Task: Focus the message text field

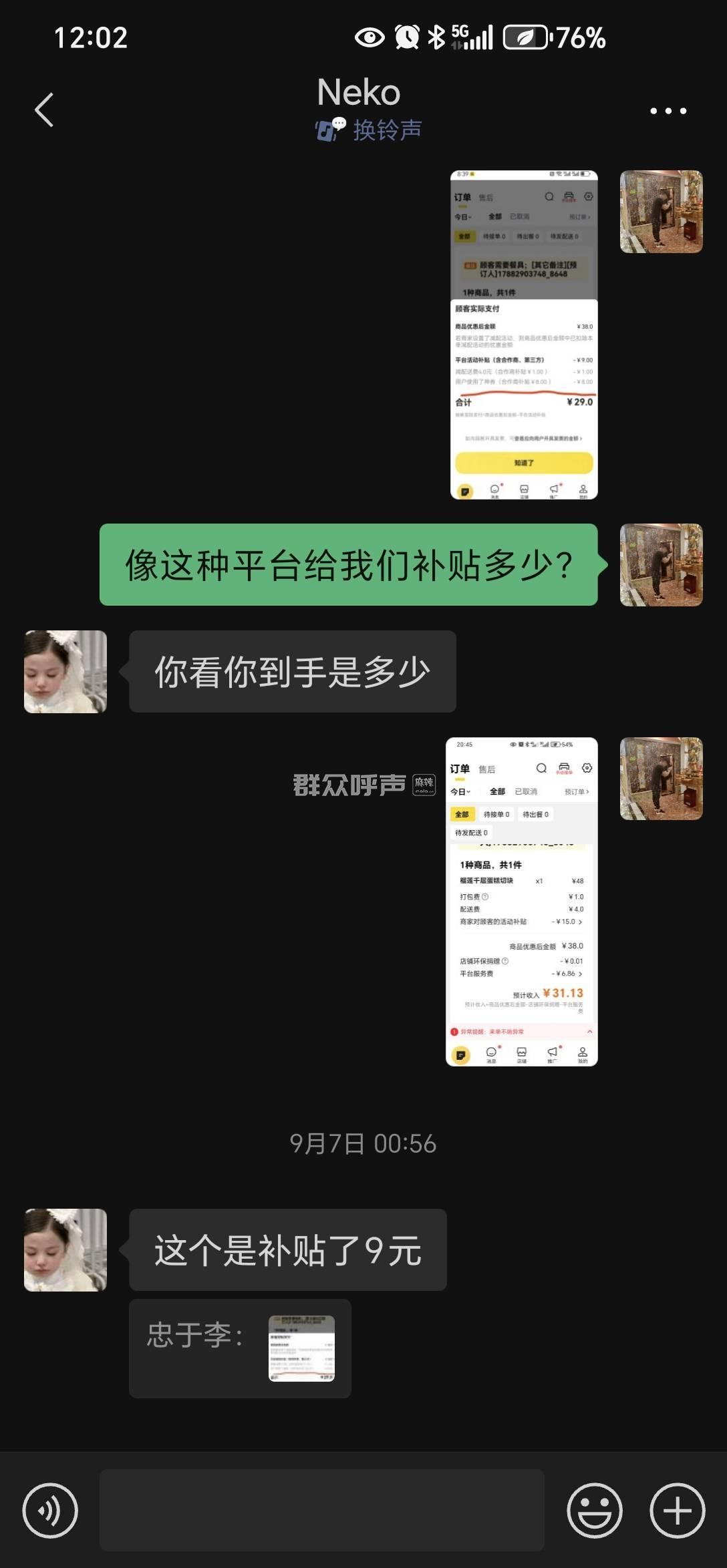Action: [321, 1510]
